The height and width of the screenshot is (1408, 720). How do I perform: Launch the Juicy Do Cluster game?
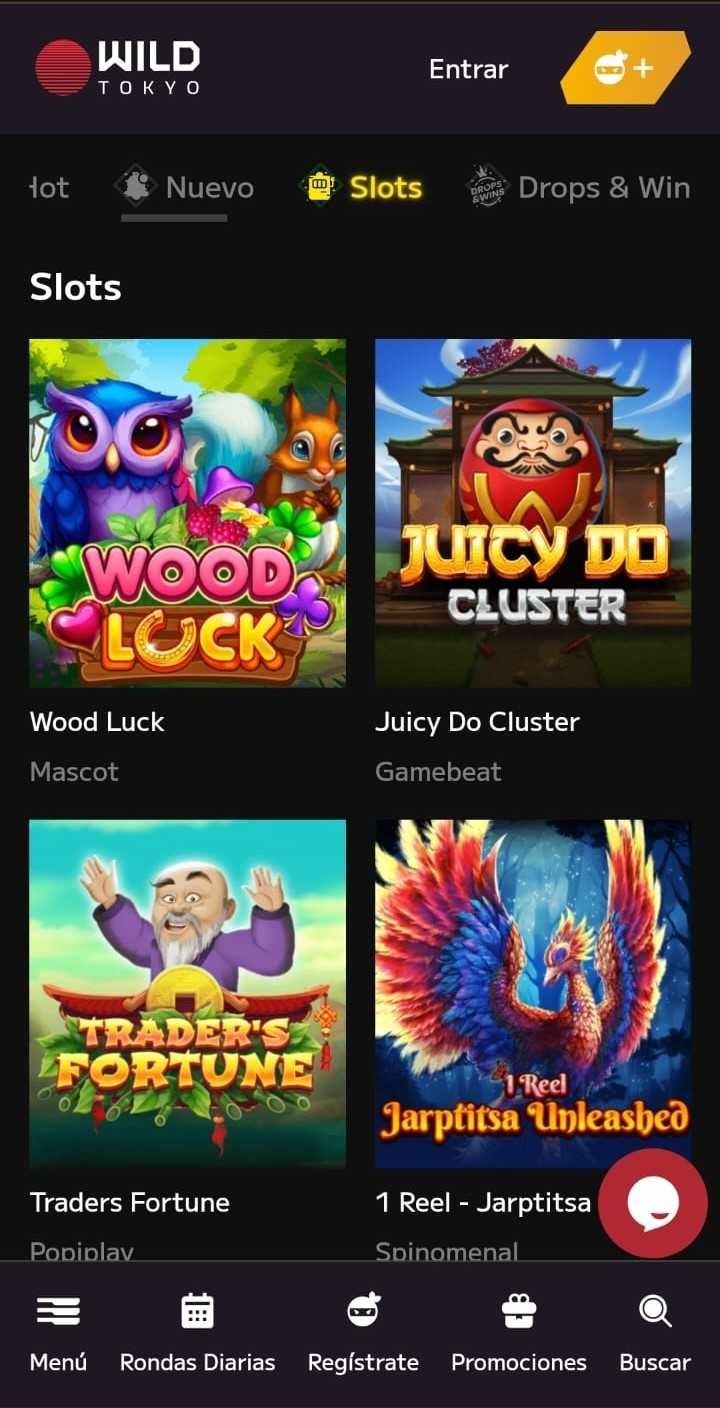point(533,513)
